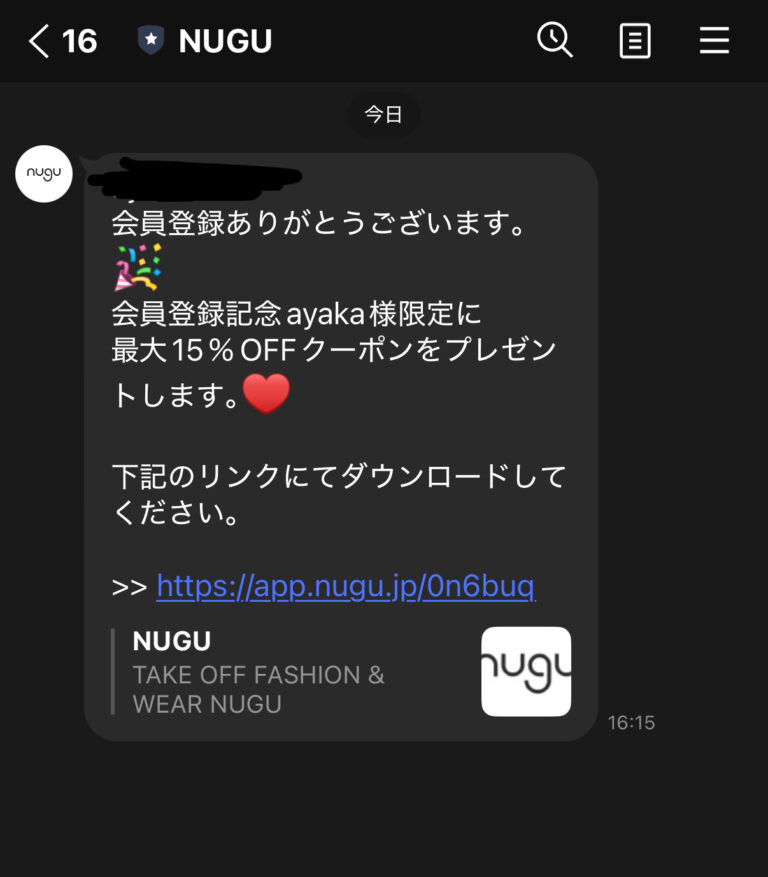Screen dimensions: 768x877
Task: Tap the nugu logo thumbnail in link preview
Action: coord(525,671)
